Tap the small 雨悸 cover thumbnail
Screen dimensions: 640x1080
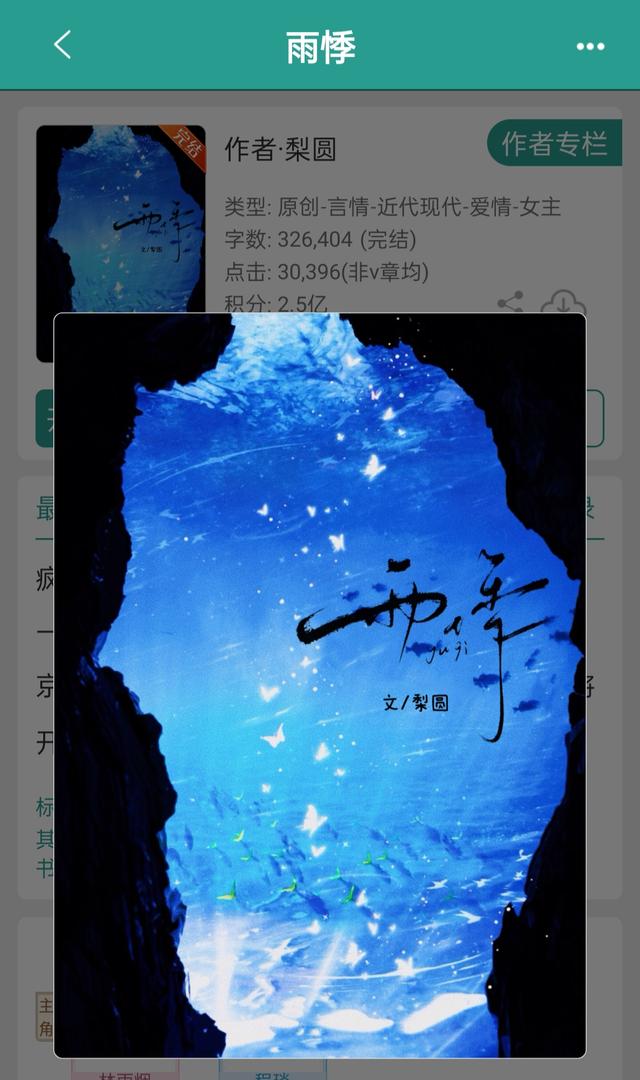point(121,219)
